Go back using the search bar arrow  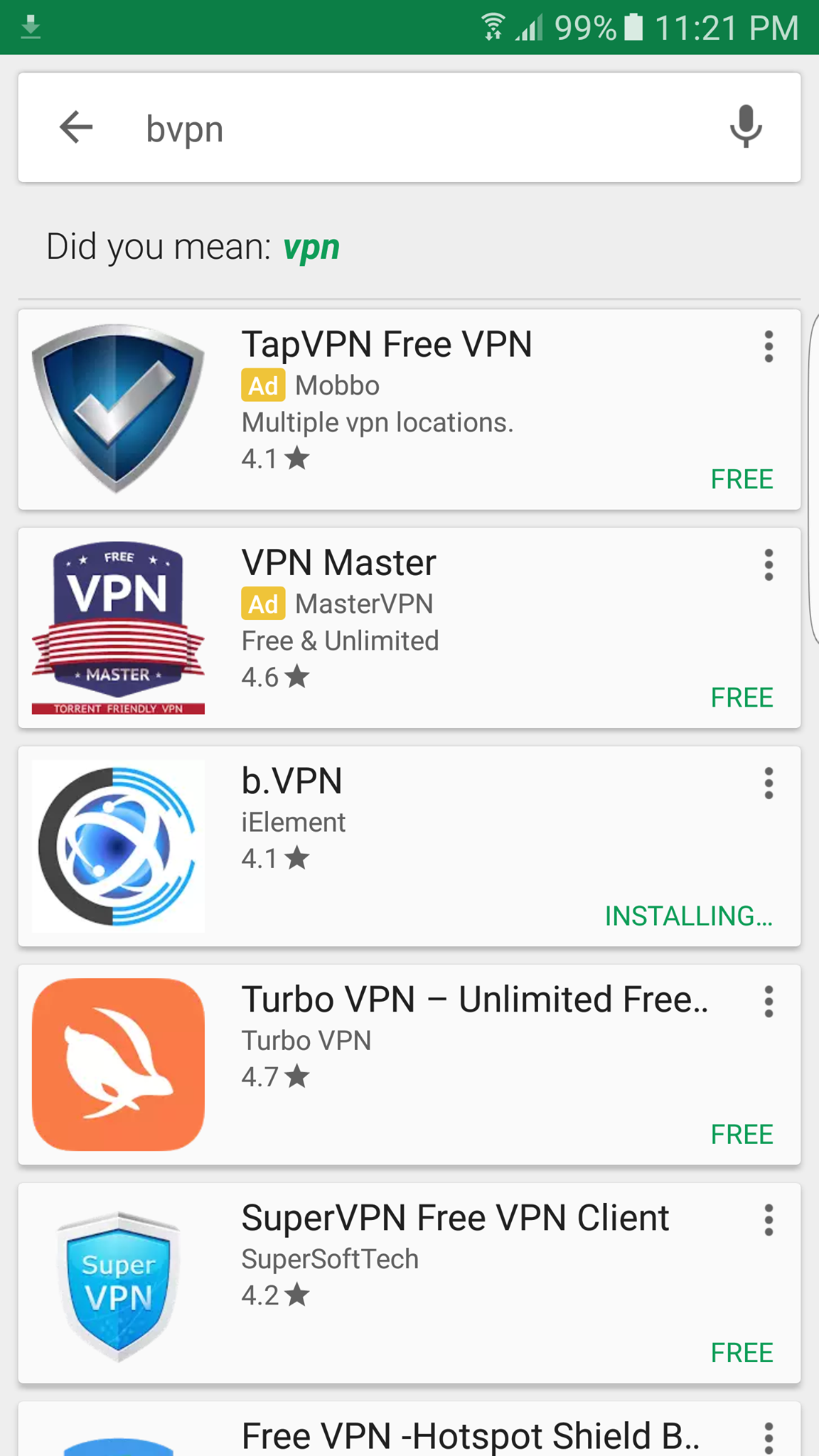pos(76,128)
